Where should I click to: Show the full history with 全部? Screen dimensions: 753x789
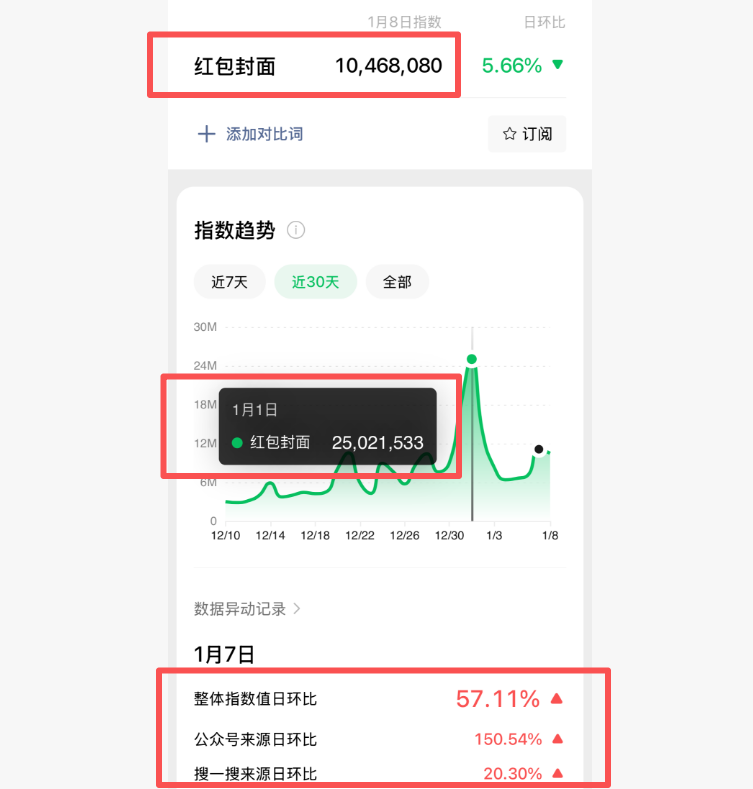(x=397, y=282)
